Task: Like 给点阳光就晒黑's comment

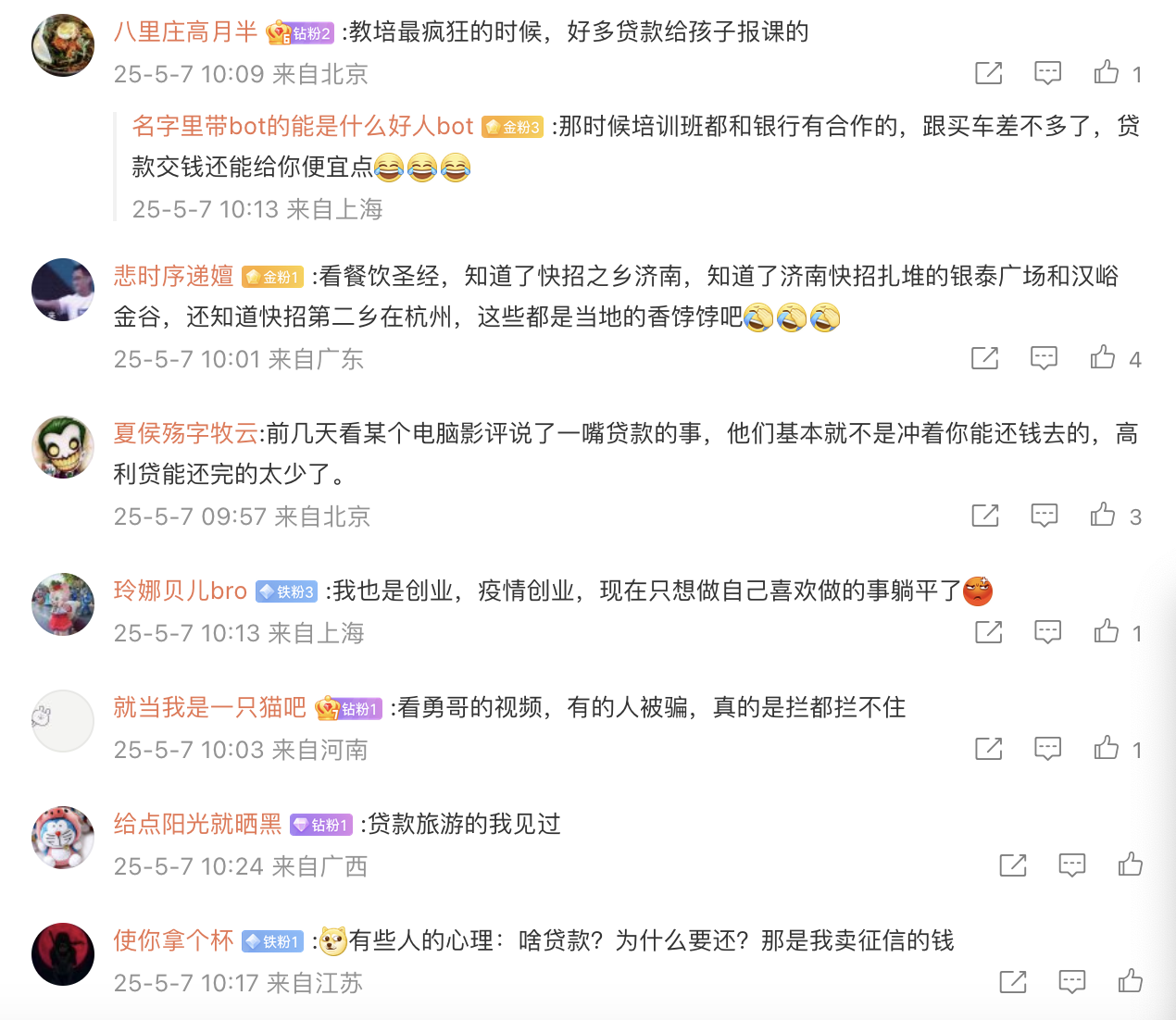Action: (1131, 865)
